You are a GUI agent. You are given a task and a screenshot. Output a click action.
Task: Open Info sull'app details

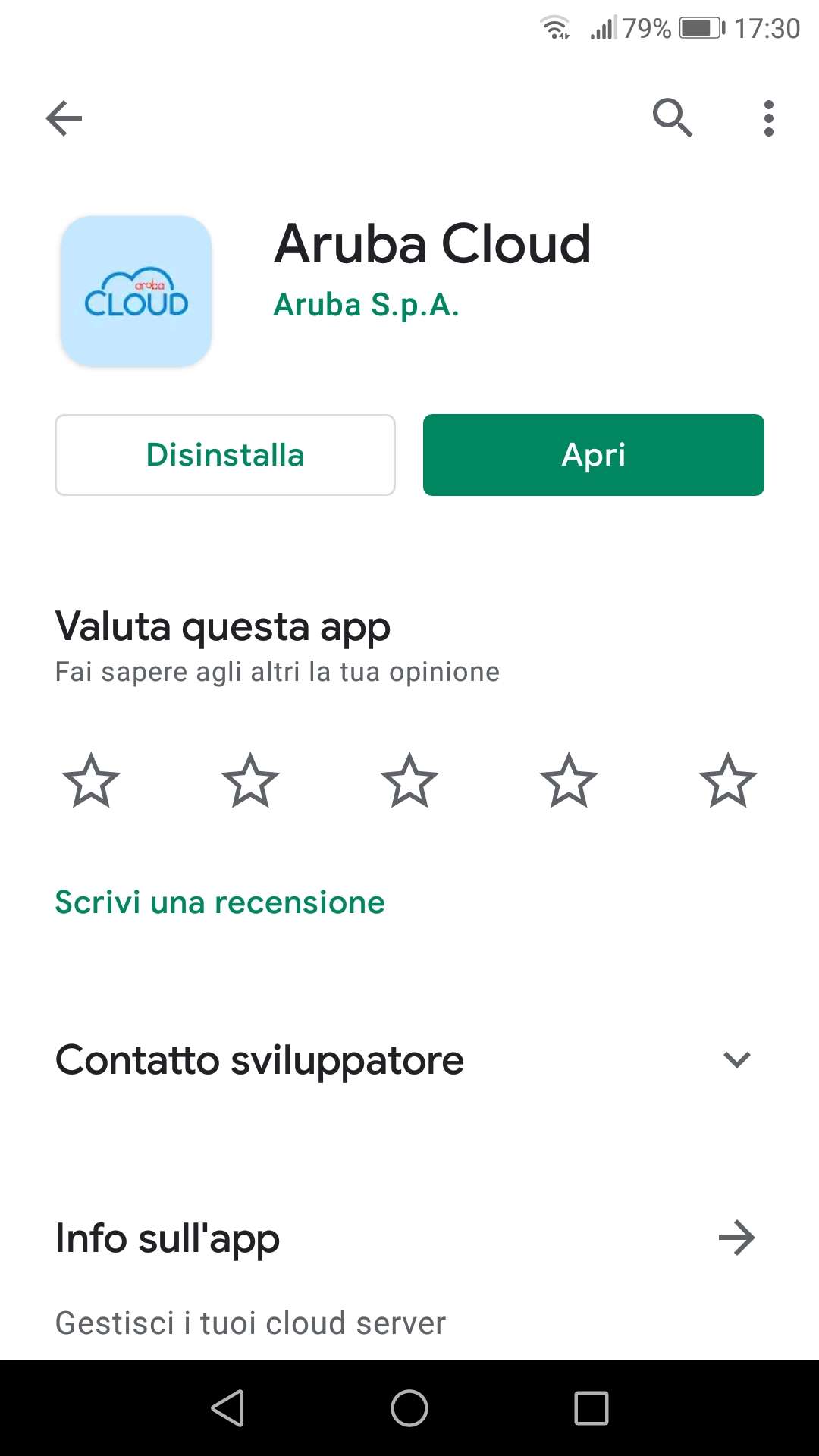(736, 1238)
